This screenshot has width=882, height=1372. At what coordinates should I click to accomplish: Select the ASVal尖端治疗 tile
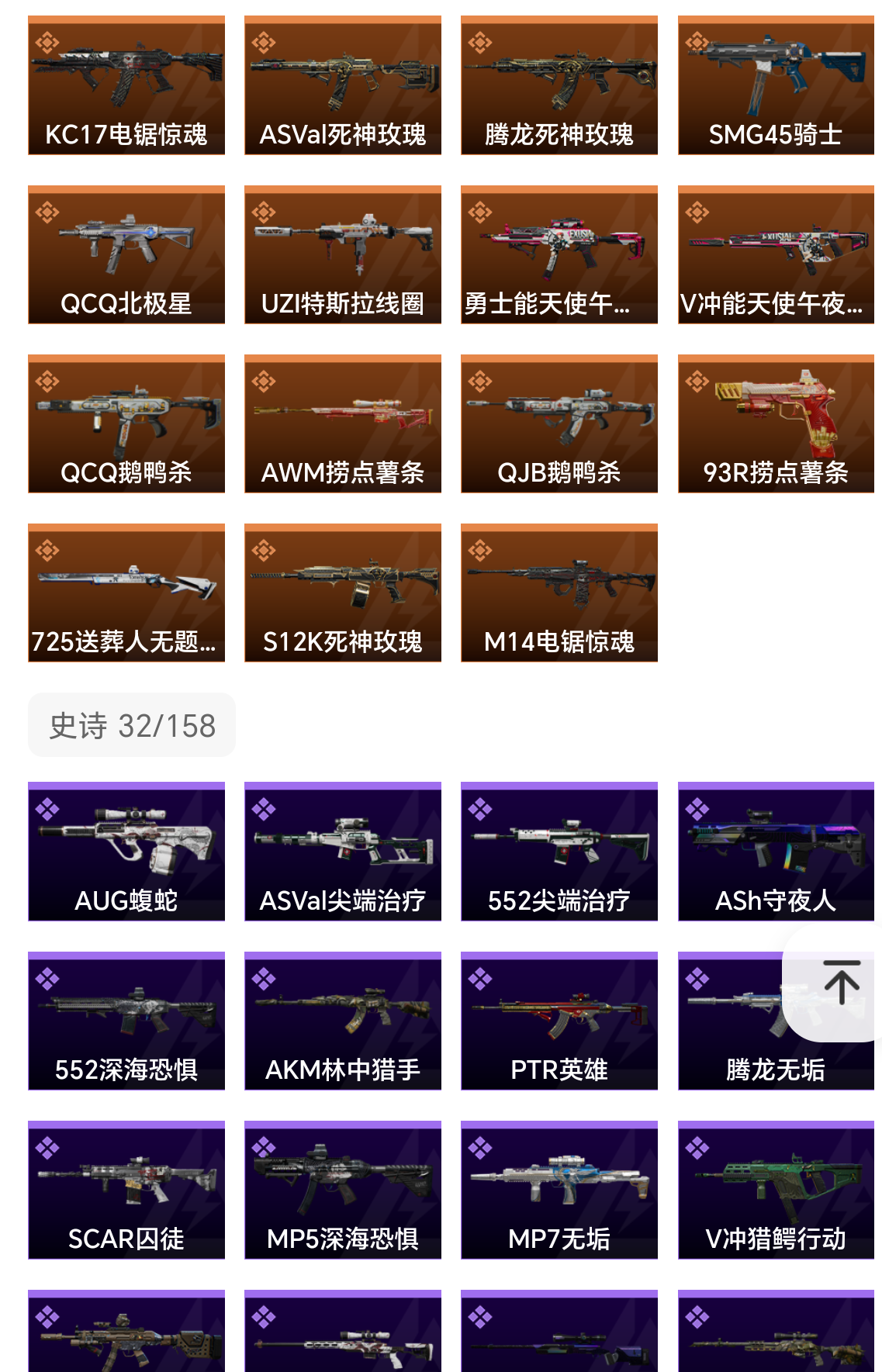tap(343, 852)
